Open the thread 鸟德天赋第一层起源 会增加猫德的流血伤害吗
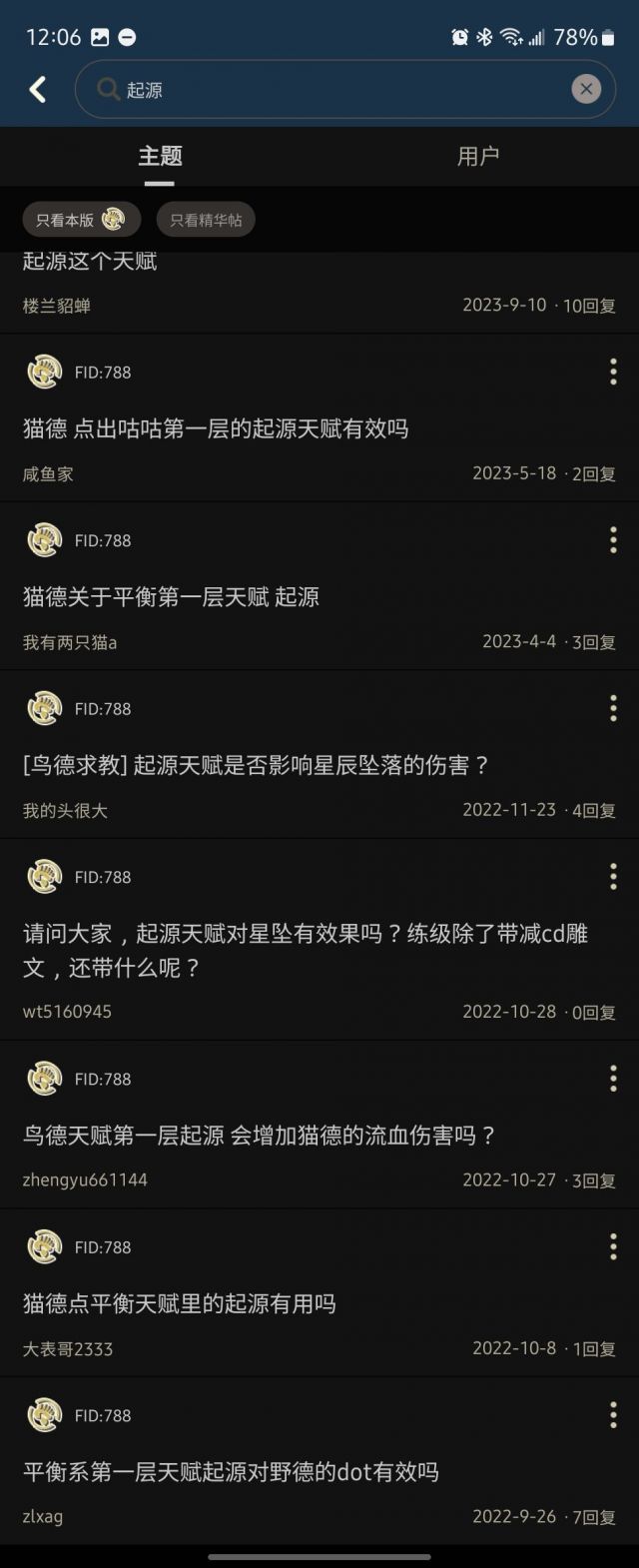This screenshot has width=639, height=1568. click(x=260, y=1136)
